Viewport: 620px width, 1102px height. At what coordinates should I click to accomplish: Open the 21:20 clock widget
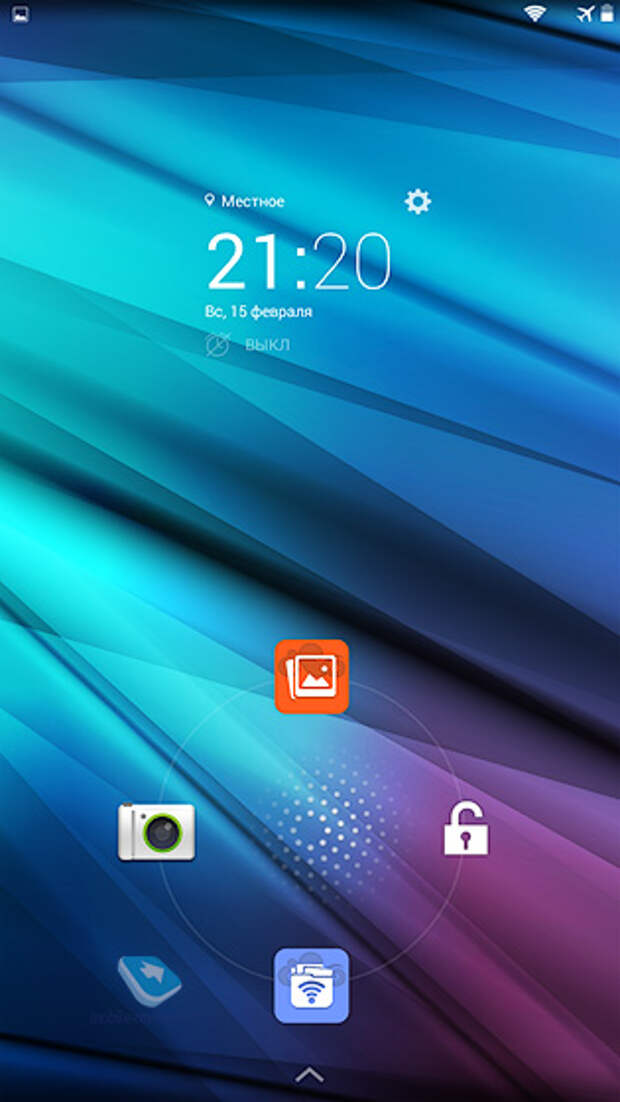point(298,262)
